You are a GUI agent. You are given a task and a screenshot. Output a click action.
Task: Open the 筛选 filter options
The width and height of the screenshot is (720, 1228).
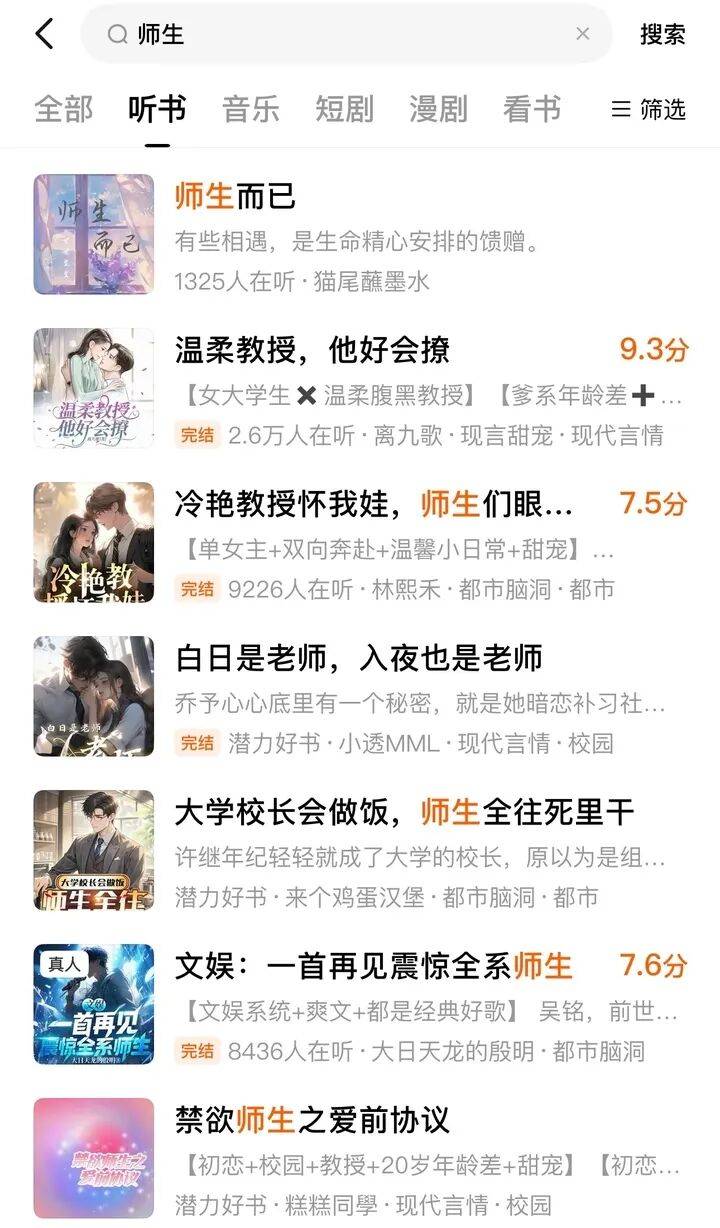click(649, 109)
